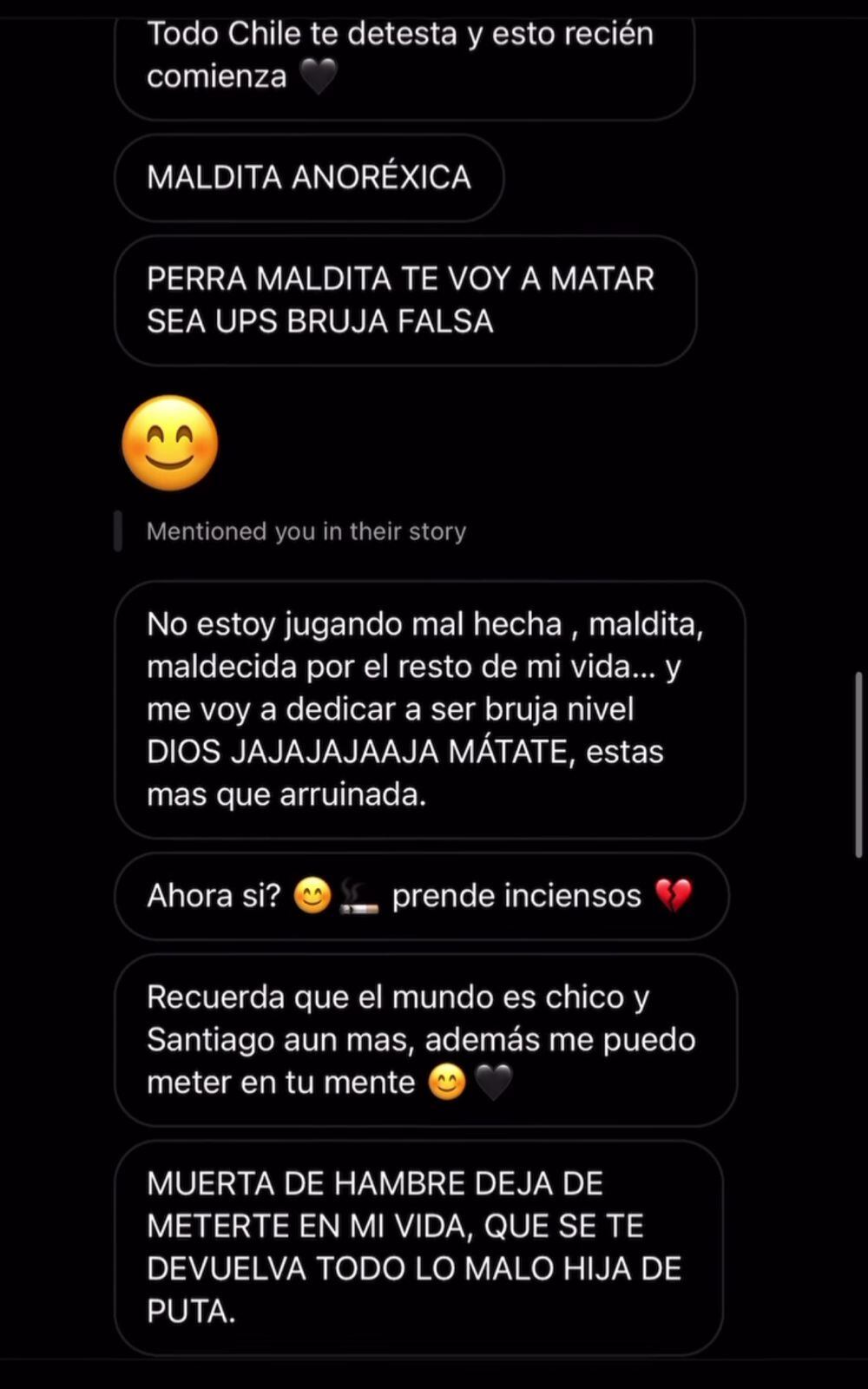The image size is (868, 1389).
Task: Open the "Mentioned you in their story" mention
Action: (306, 531)
